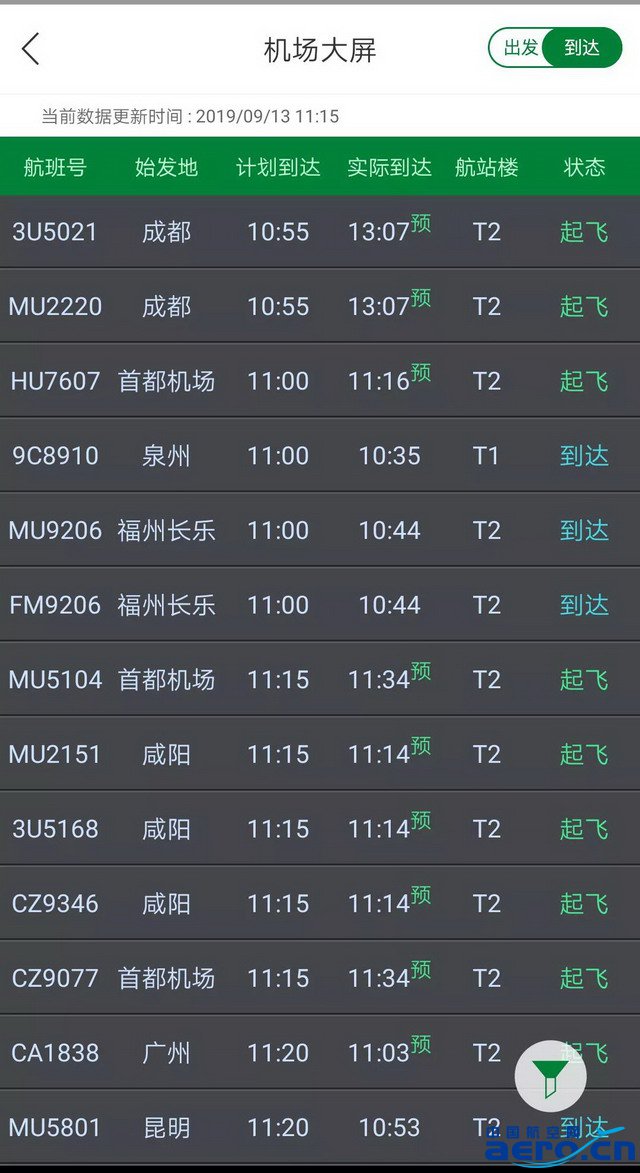View flight MU9206 from 福州长乐
The height and width of the screenshot is (1173, 640).
click(x=320, y=530)
